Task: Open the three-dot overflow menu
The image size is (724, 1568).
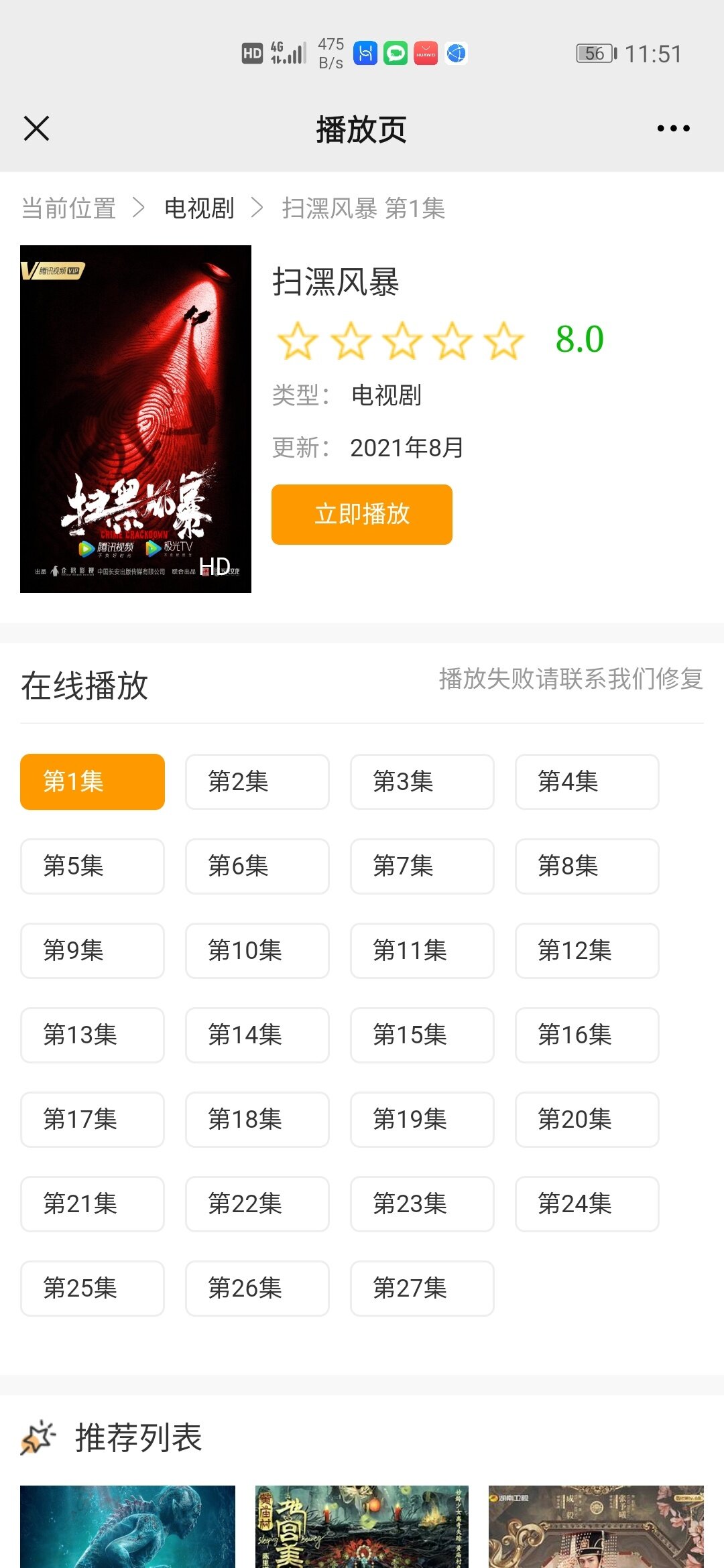Action: point(673,129)
